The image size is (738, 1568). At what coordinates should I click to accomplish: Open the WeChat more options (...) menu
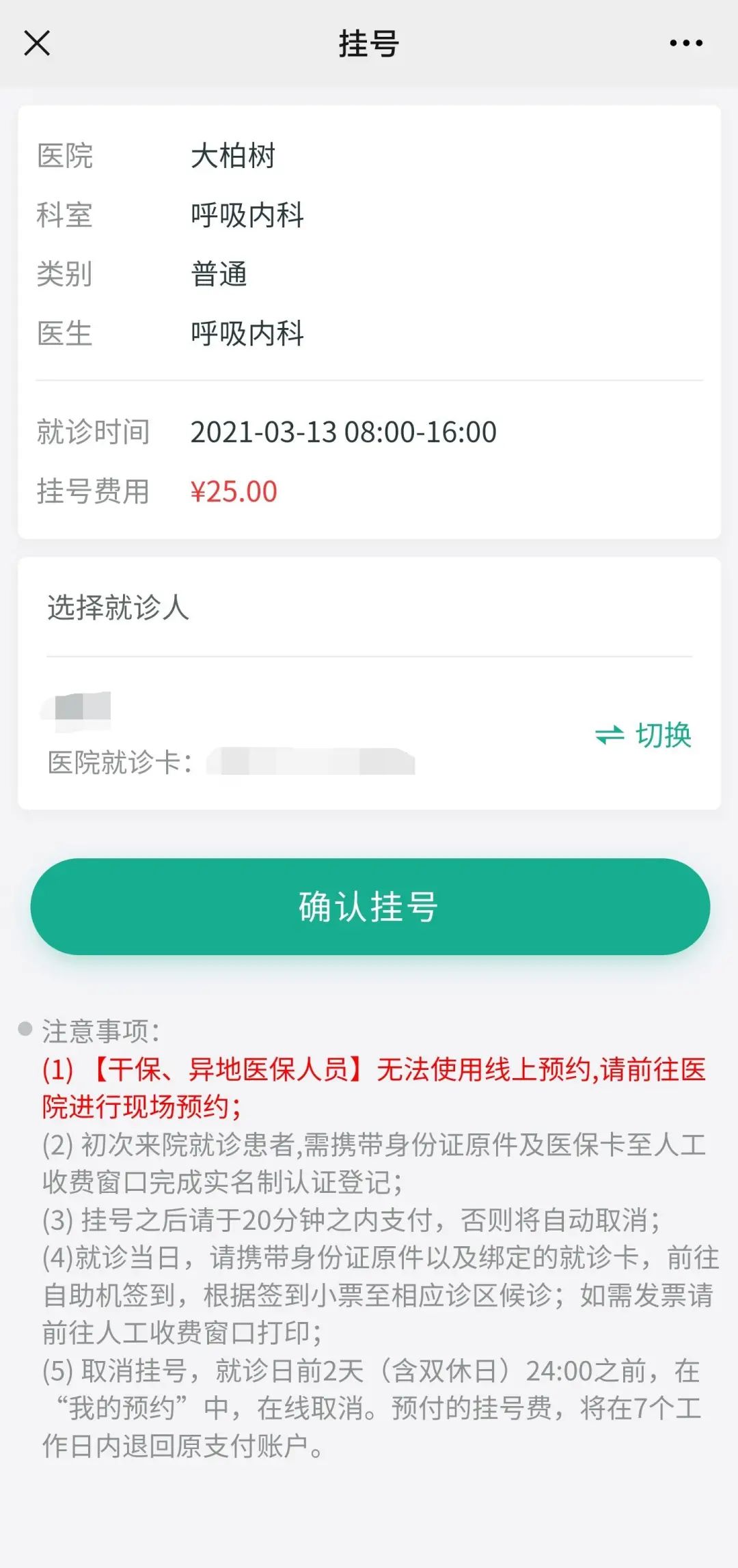point(686,42)
